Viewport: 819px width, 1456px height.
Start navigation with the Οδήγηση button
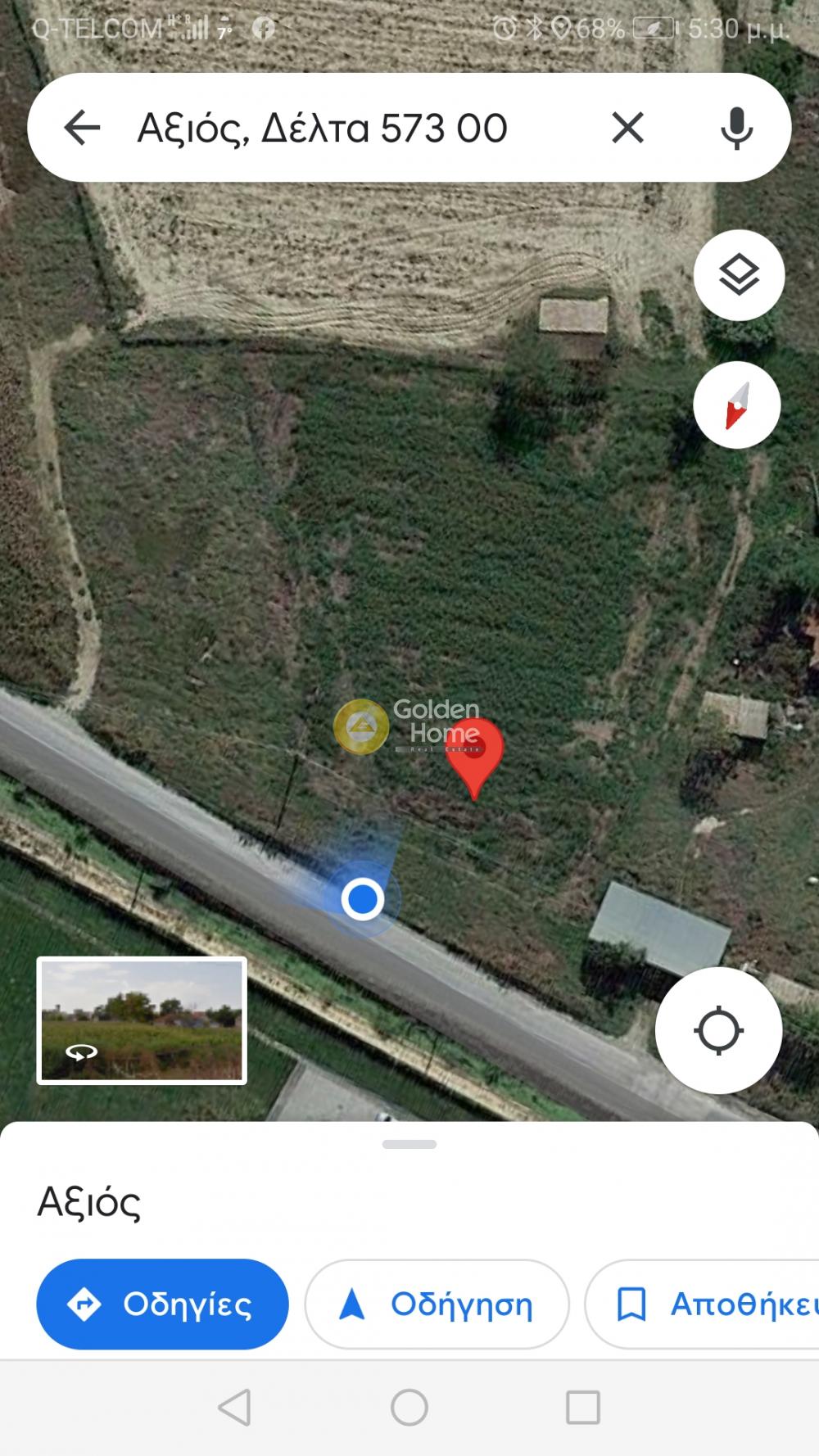437,1304
